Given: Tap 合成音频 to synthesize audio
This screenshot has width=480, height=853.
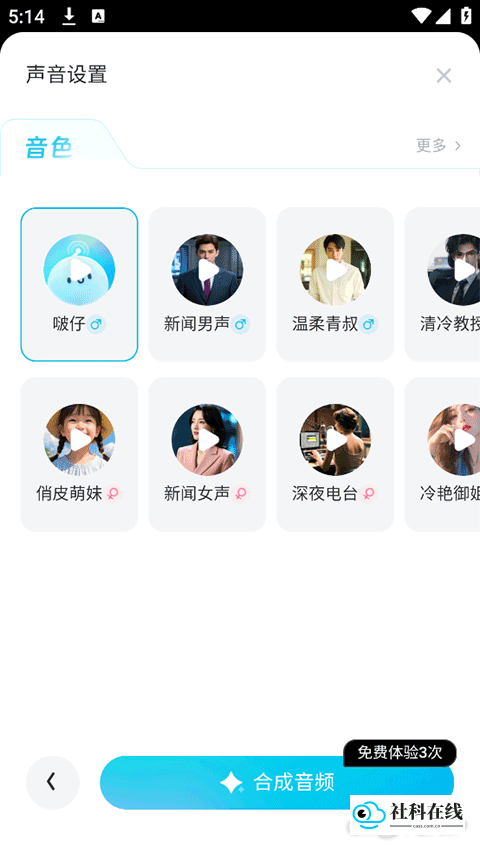Looking at the screenshot, I should coord(276,782).
